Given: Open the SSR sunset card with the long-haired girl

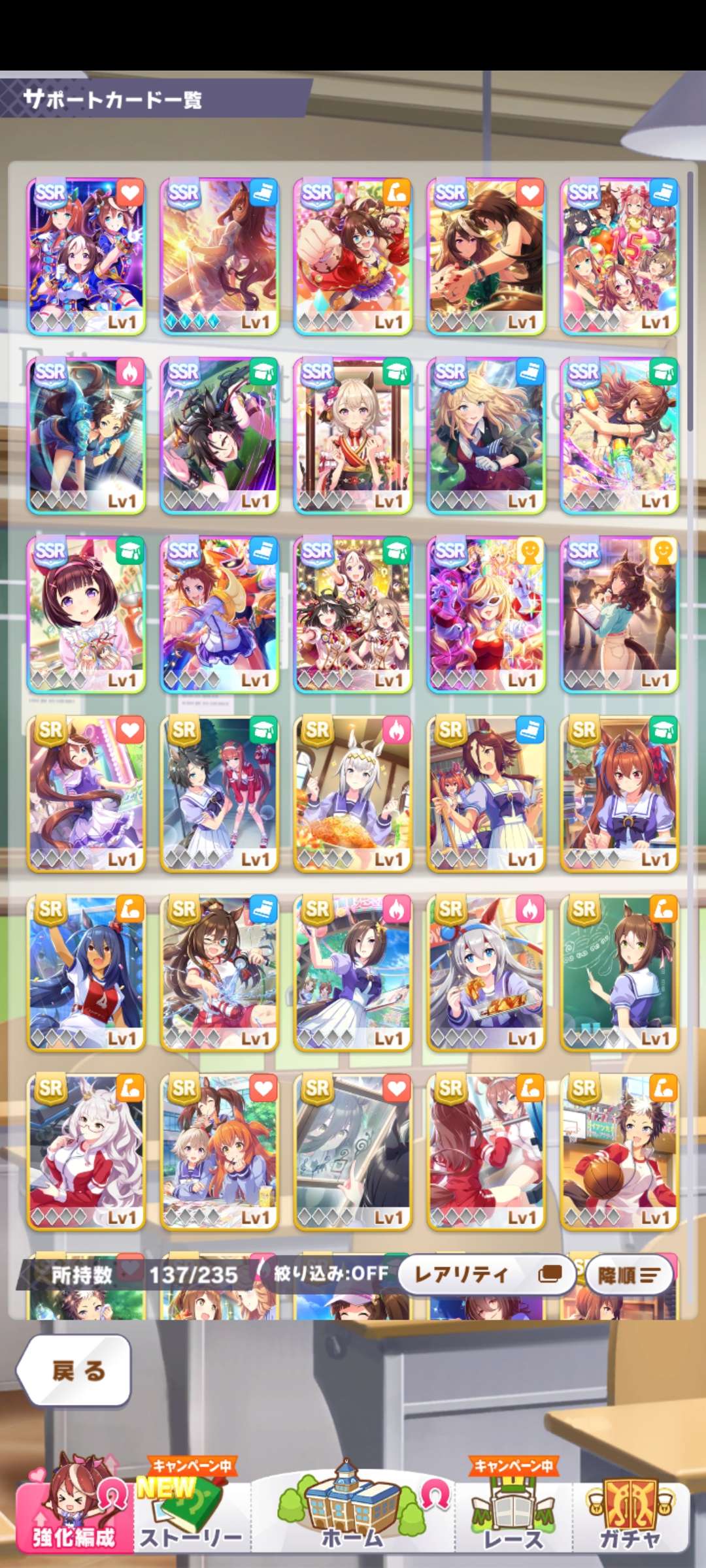Looking at the screenshot, I should [219, 256].
